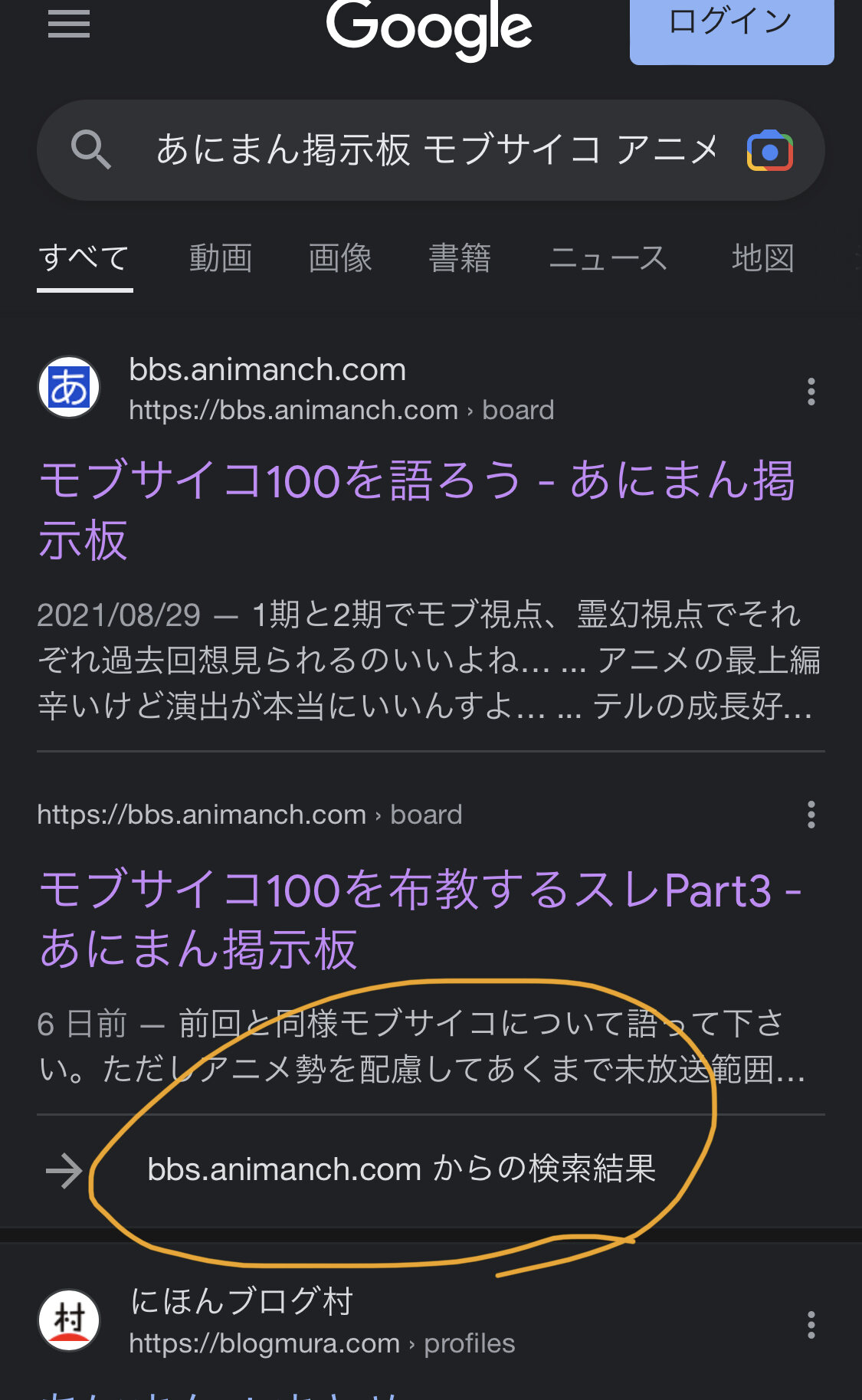This screenshot has height=1400, width=862.
Task: Open options for the モブサイコ100を語ろう result
Action: (x=811, y=392)
